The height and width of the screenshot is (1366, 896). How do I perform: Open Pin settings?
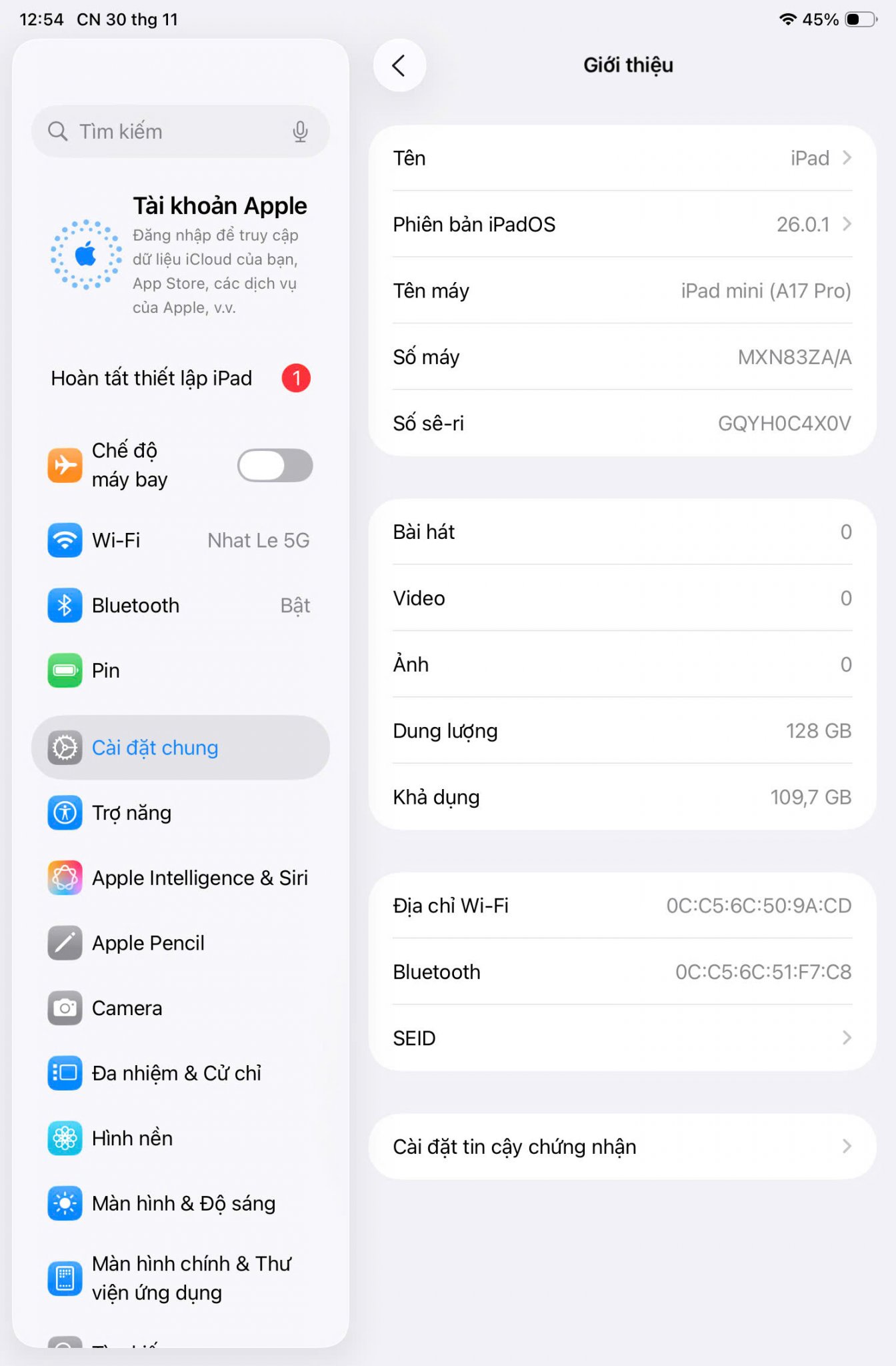coord(180,670)
